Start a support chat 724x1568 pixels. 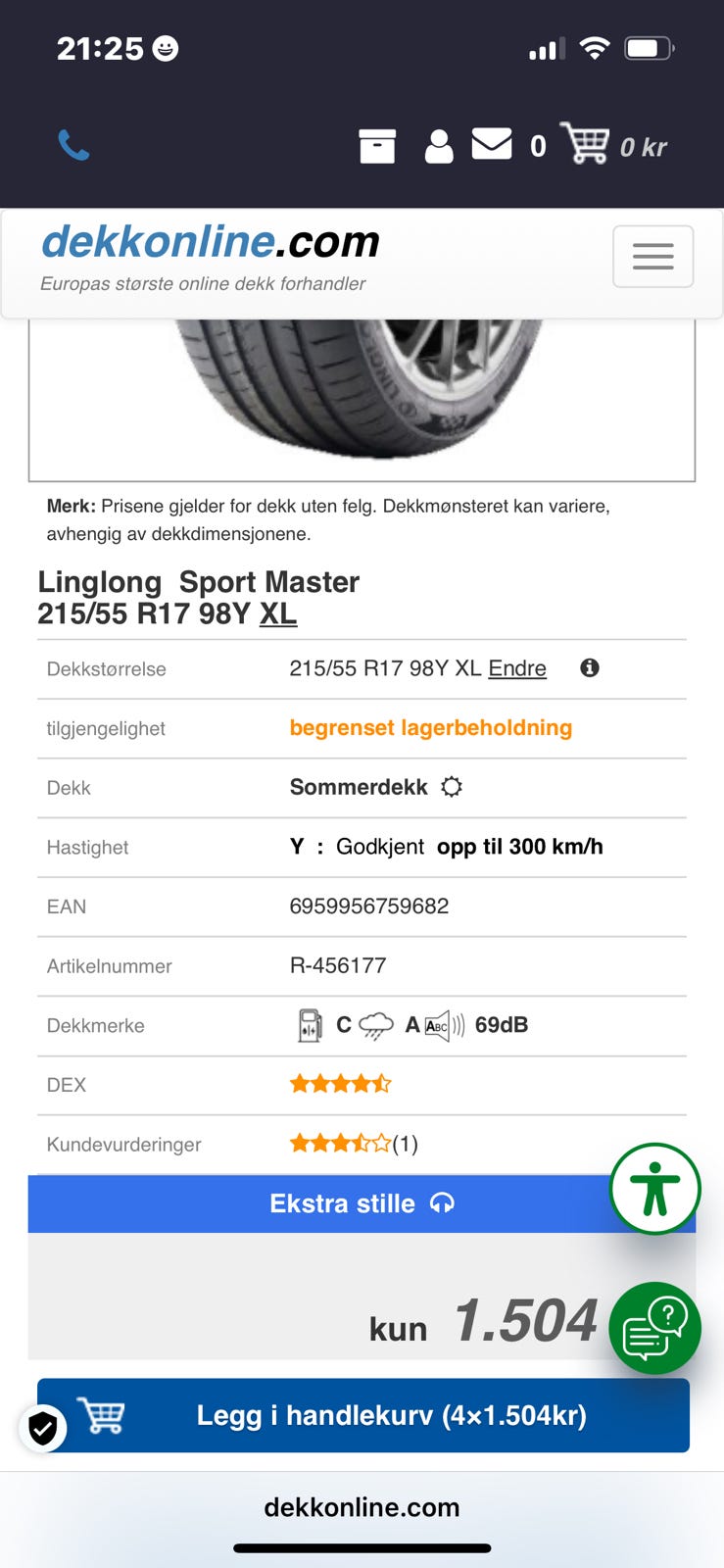[x=654, y=1328]
